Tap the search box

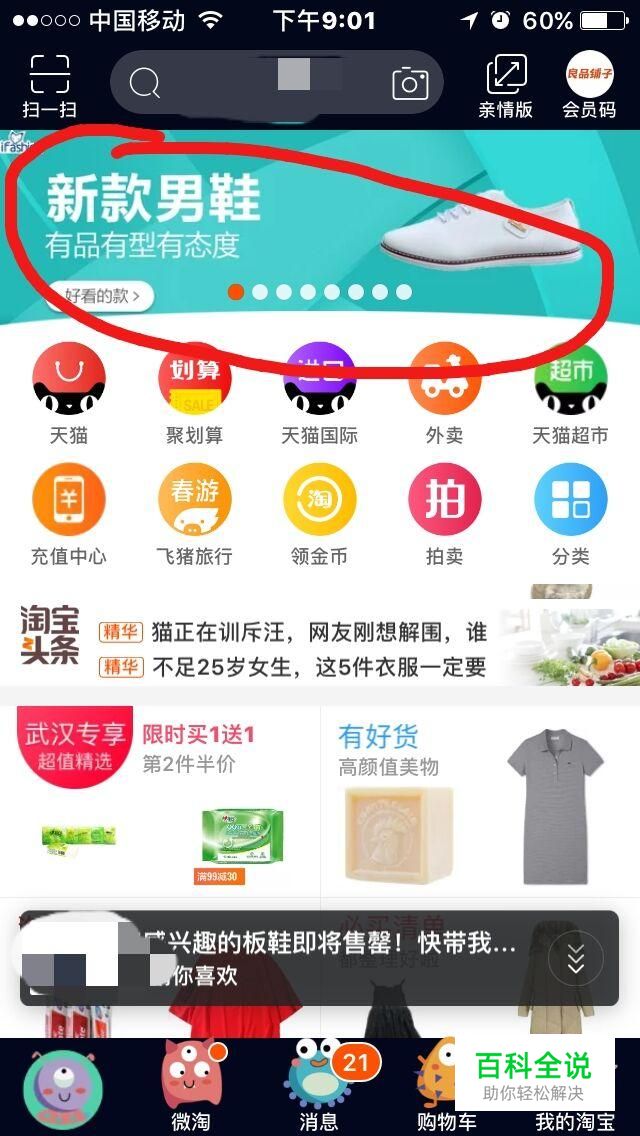[x=250, y=83]
